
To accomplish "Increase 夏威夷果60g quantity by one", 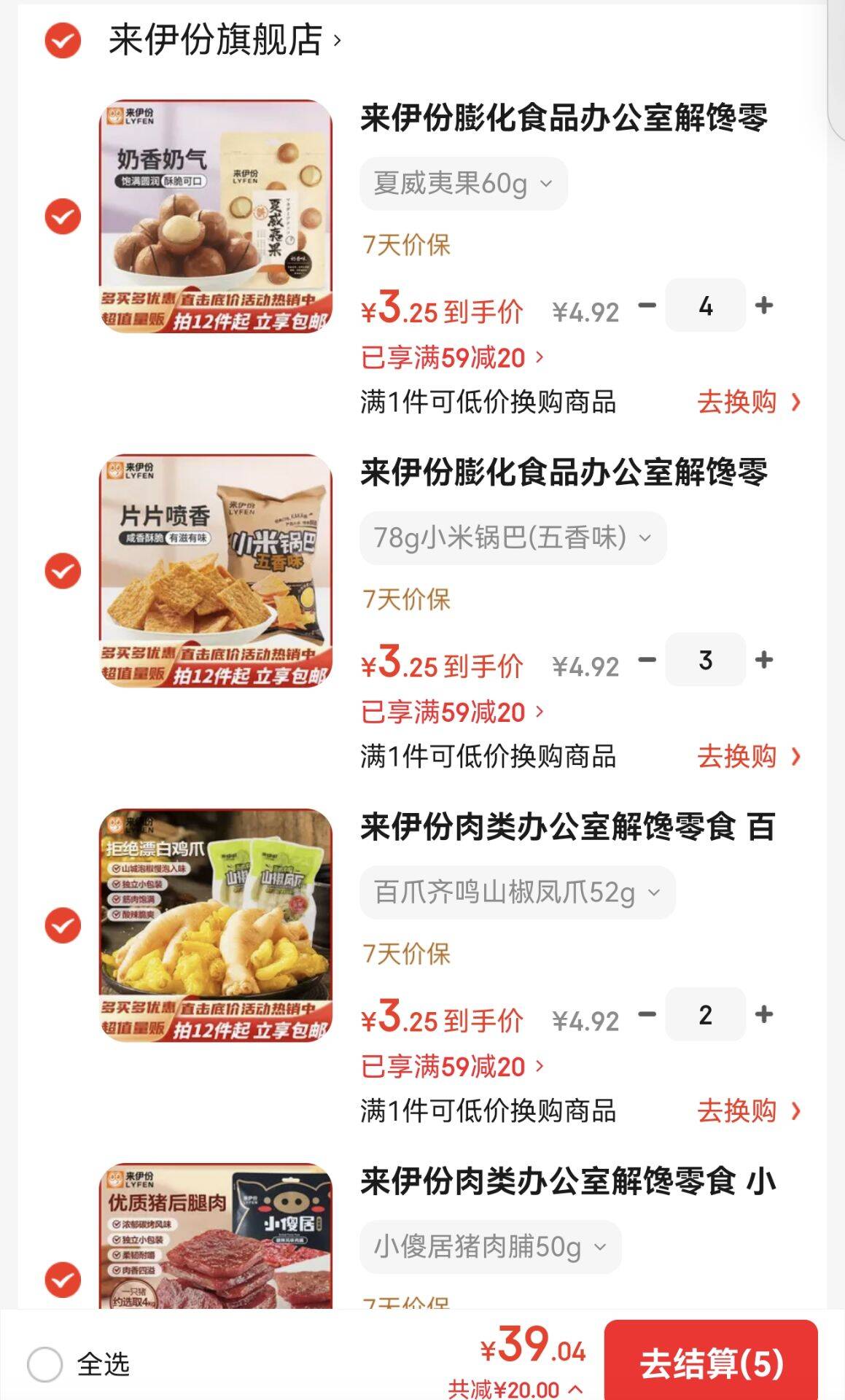I will click(764, 306).
